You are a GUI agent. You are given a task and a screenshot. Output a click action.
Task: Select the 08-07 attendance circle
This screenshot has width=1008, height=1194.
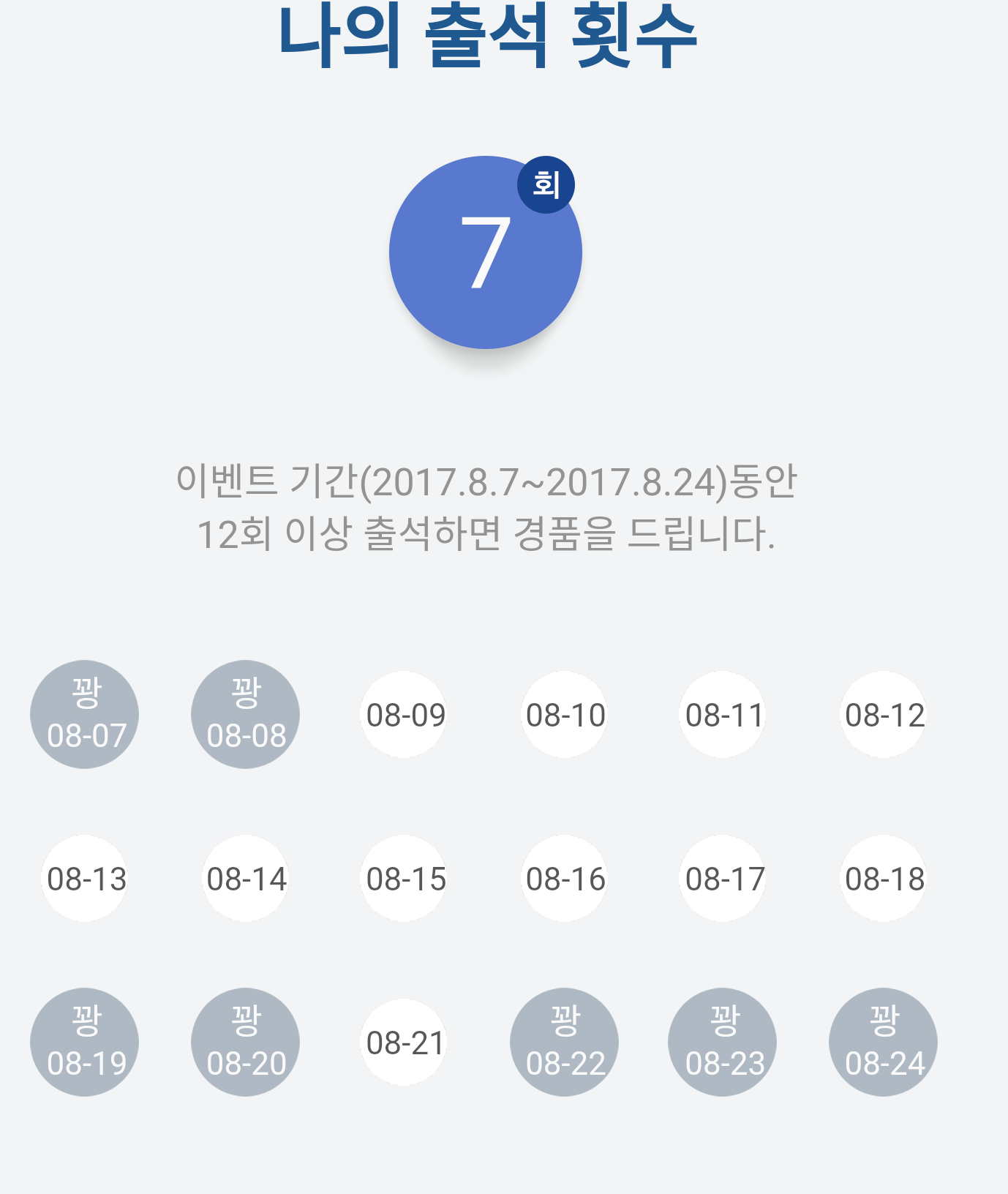(x=85, y=714)
